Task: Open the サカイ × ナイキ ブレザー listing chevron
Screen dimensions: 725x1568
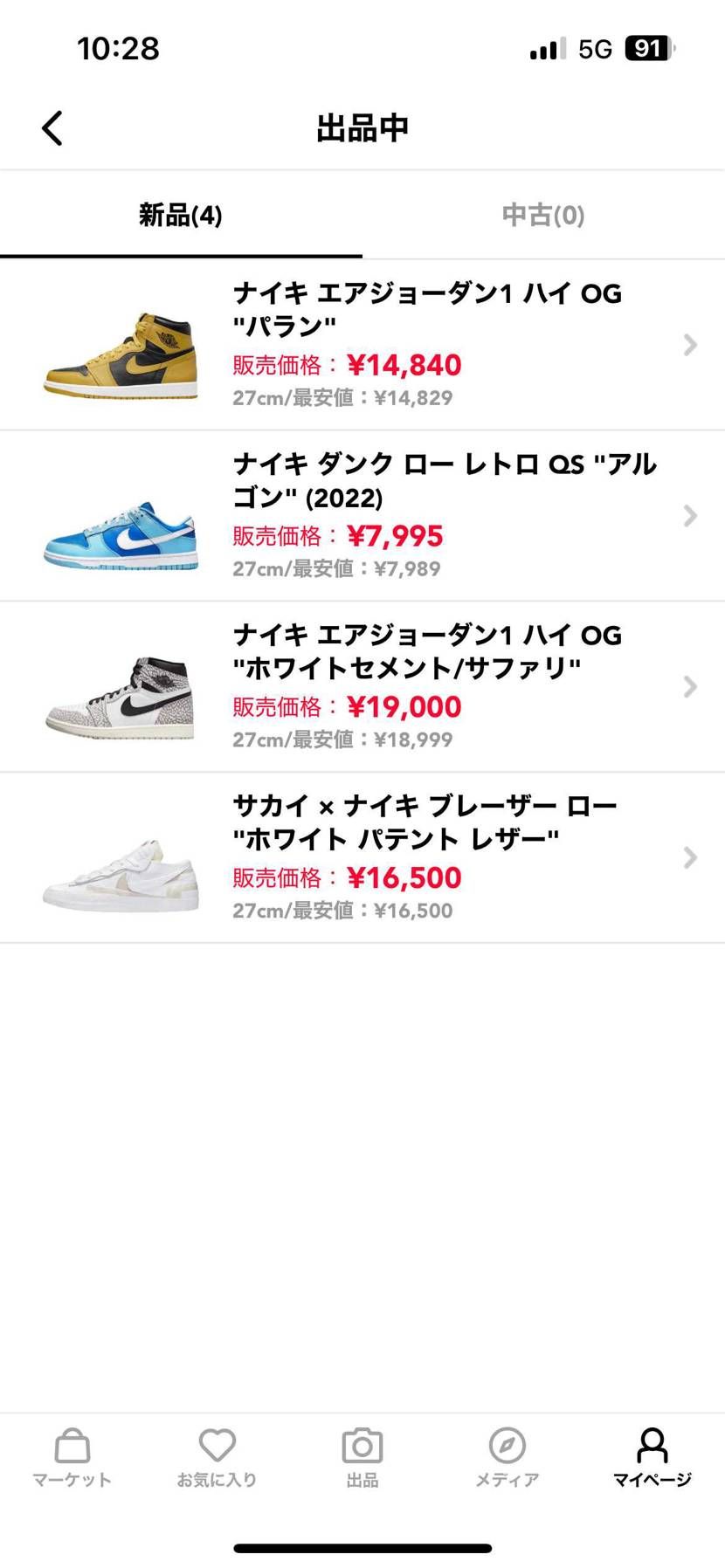Action: pyautogui.click(x=689, y=858)
